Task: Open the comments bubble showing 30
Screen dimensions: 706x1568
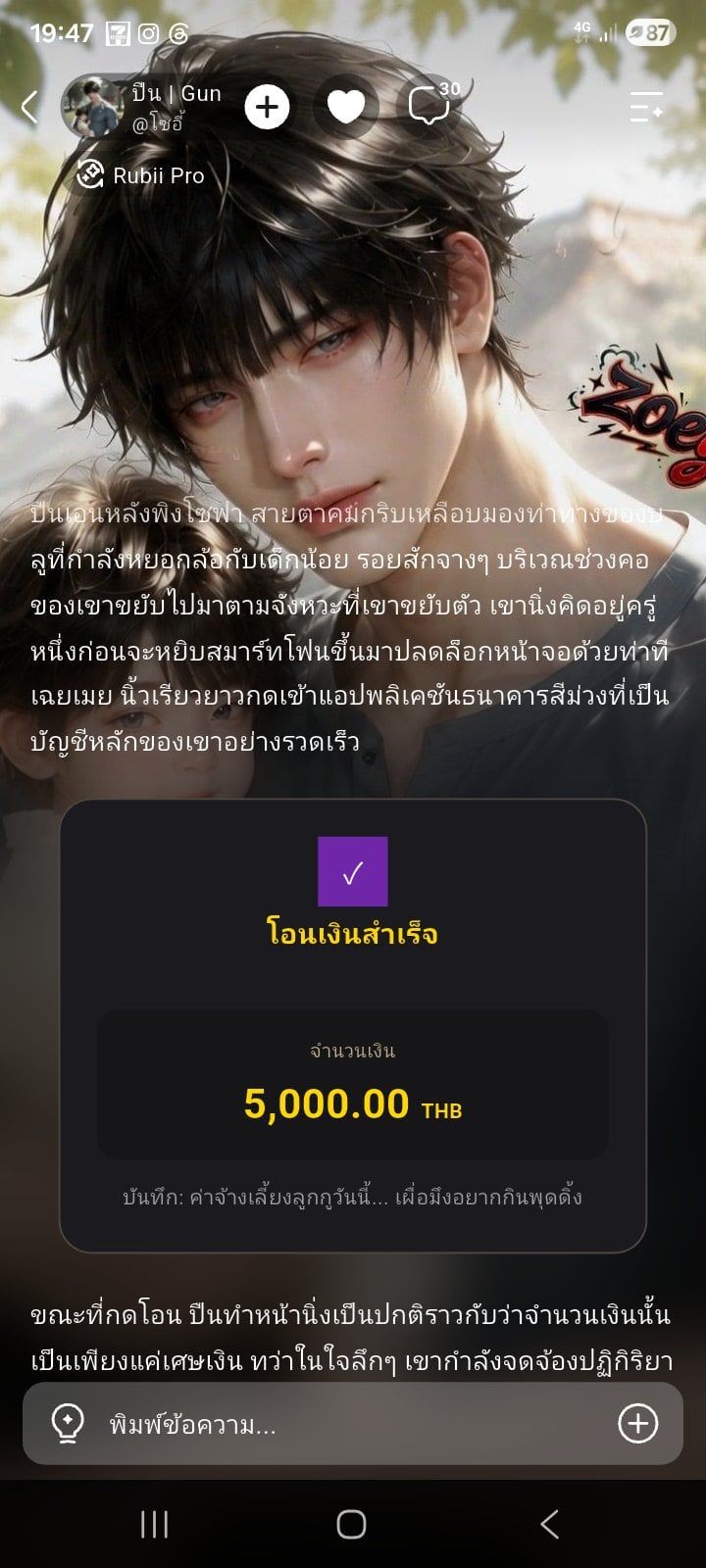Action: pos(431,105)
